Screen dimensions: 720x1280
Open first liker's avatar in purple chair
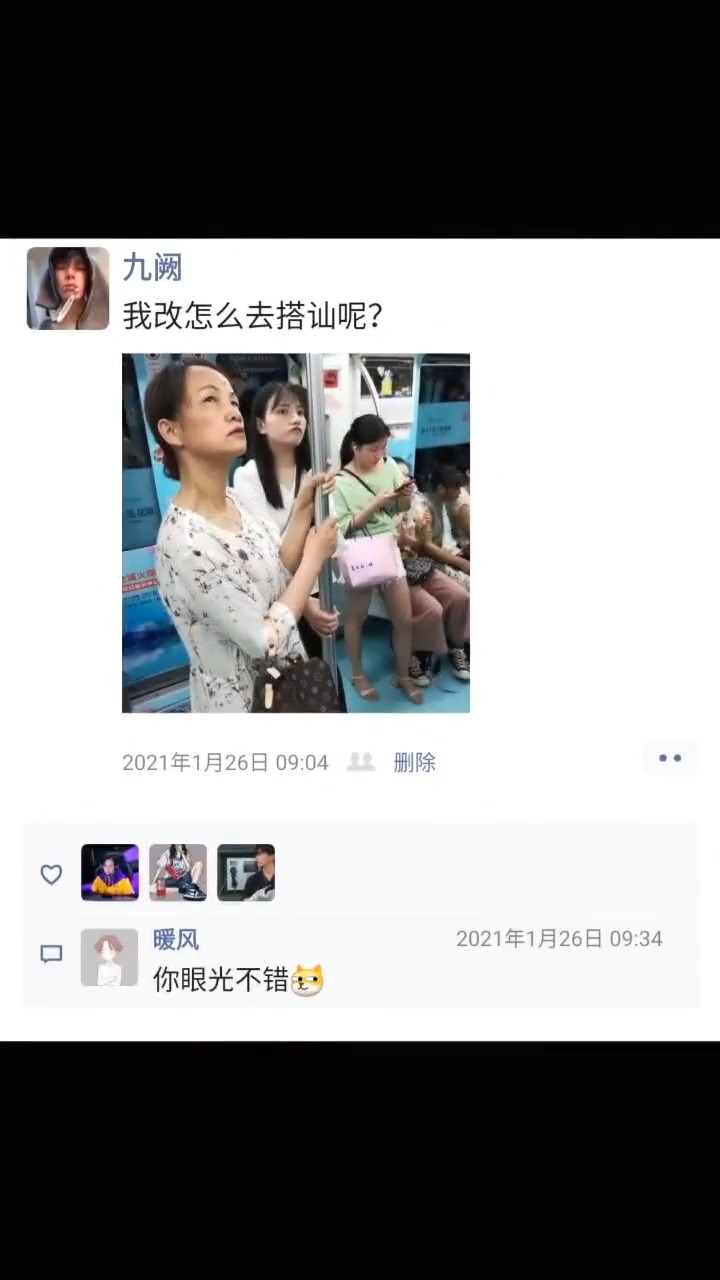tap(110, 873)
